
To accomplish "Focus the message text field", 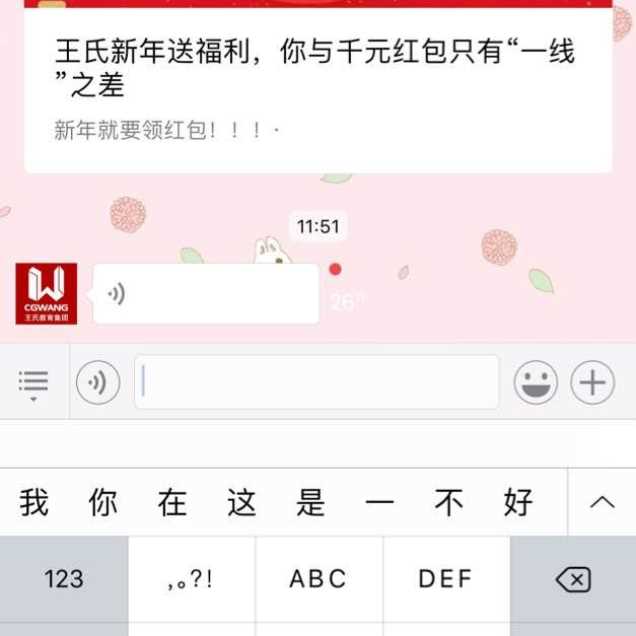I will (316, 382).
